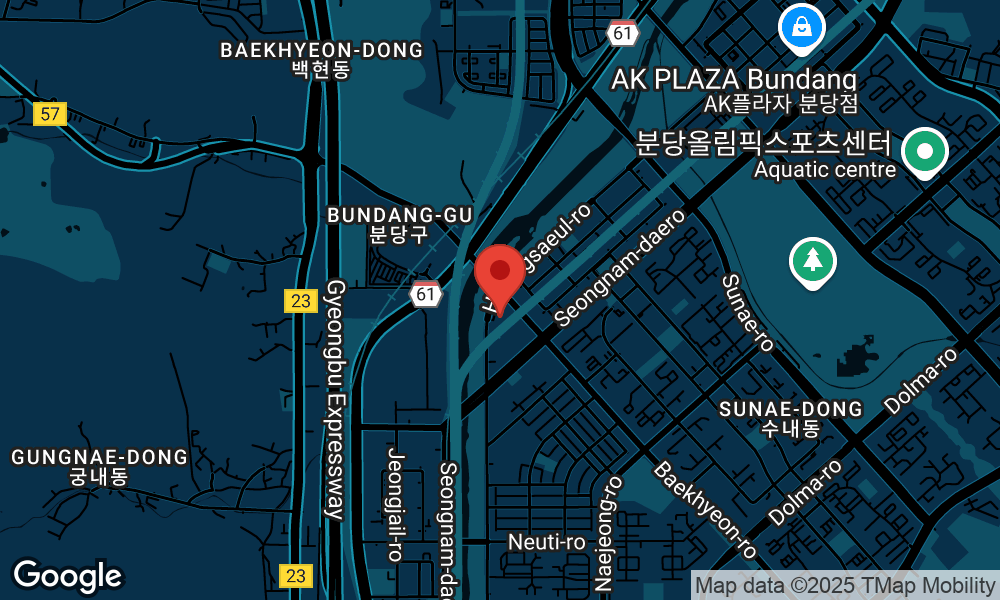Screen dimensions: 1000x600
Task: Select the Aquatic centre green pin
Action: pyautogui.click(x=925, y=152)
